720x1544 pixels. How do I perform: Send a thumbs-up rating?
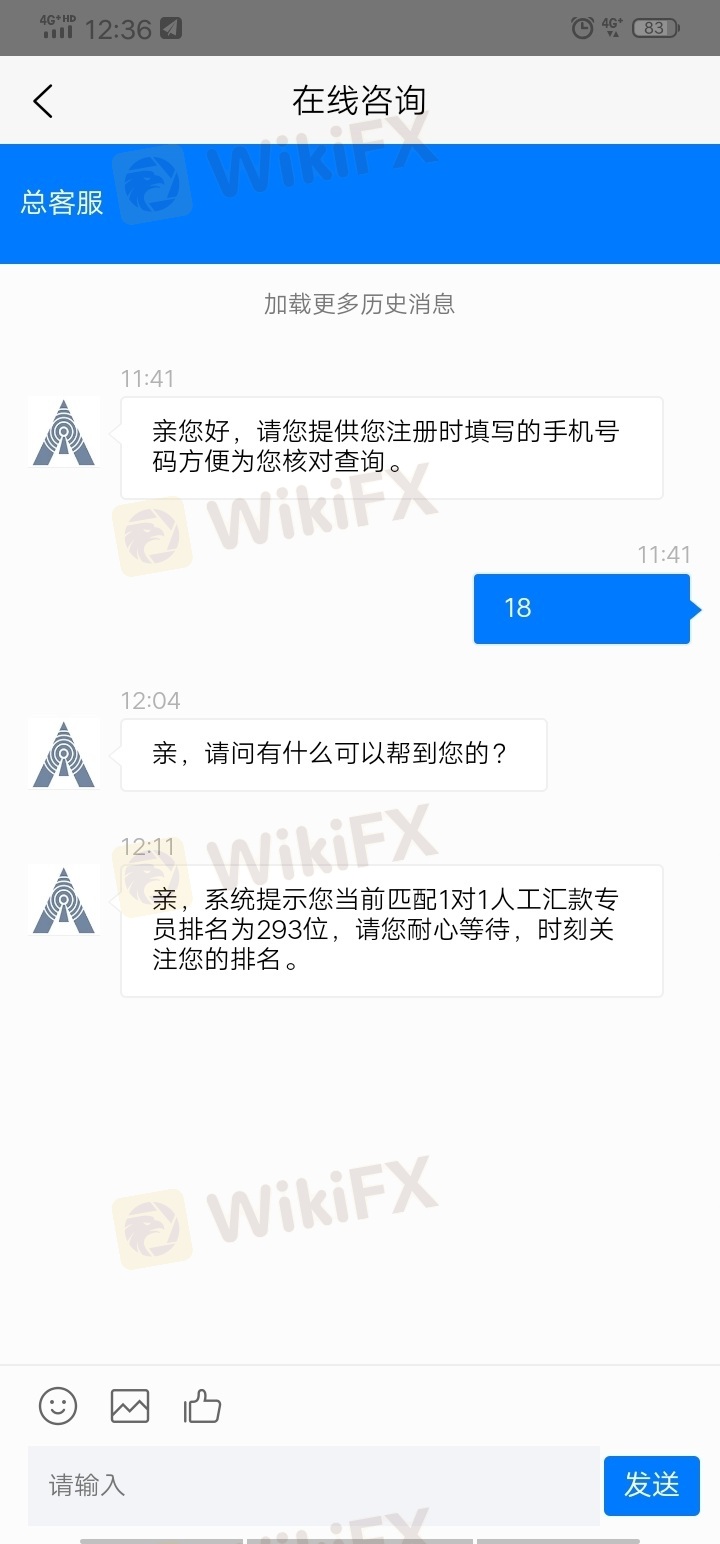(202, 1406)
